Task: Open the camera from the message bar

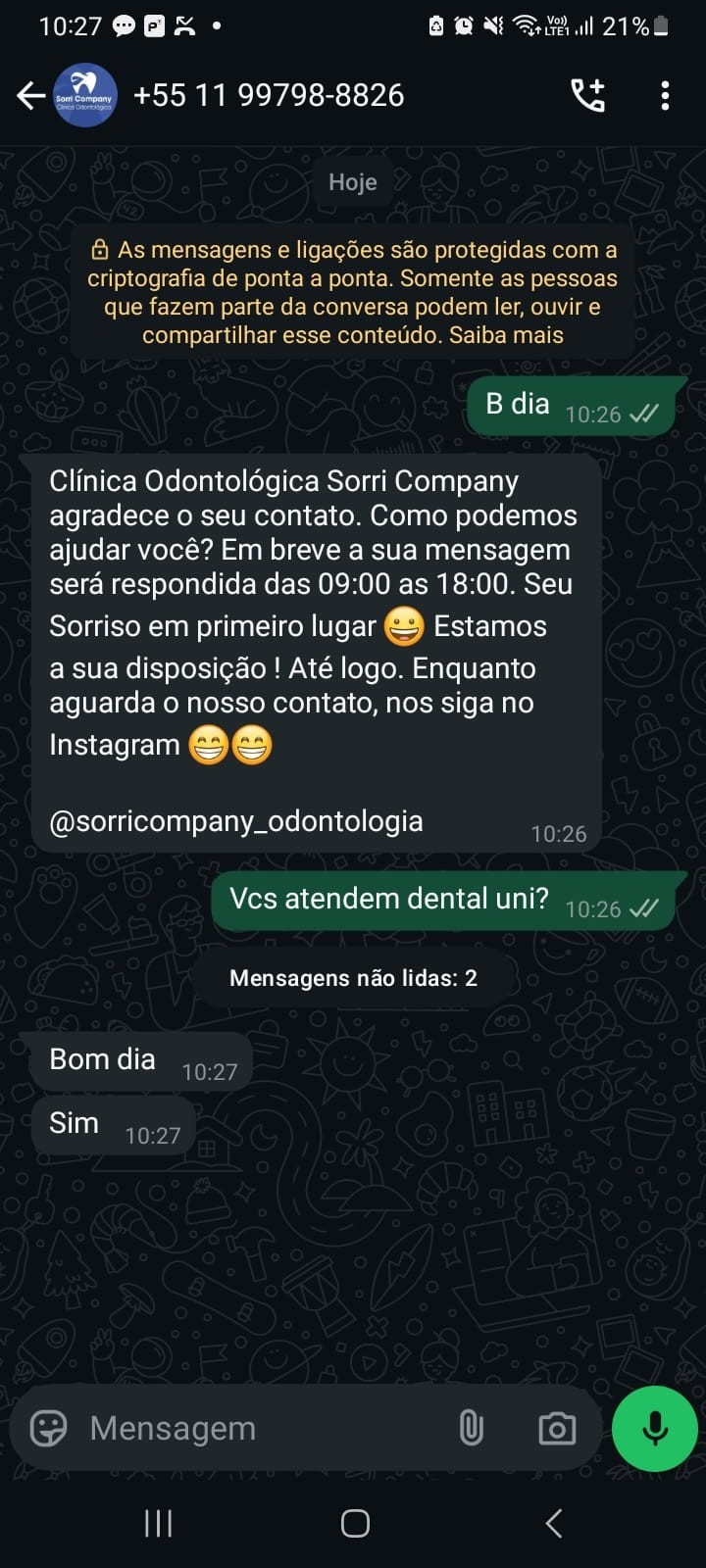Action: click(557, 1428)
